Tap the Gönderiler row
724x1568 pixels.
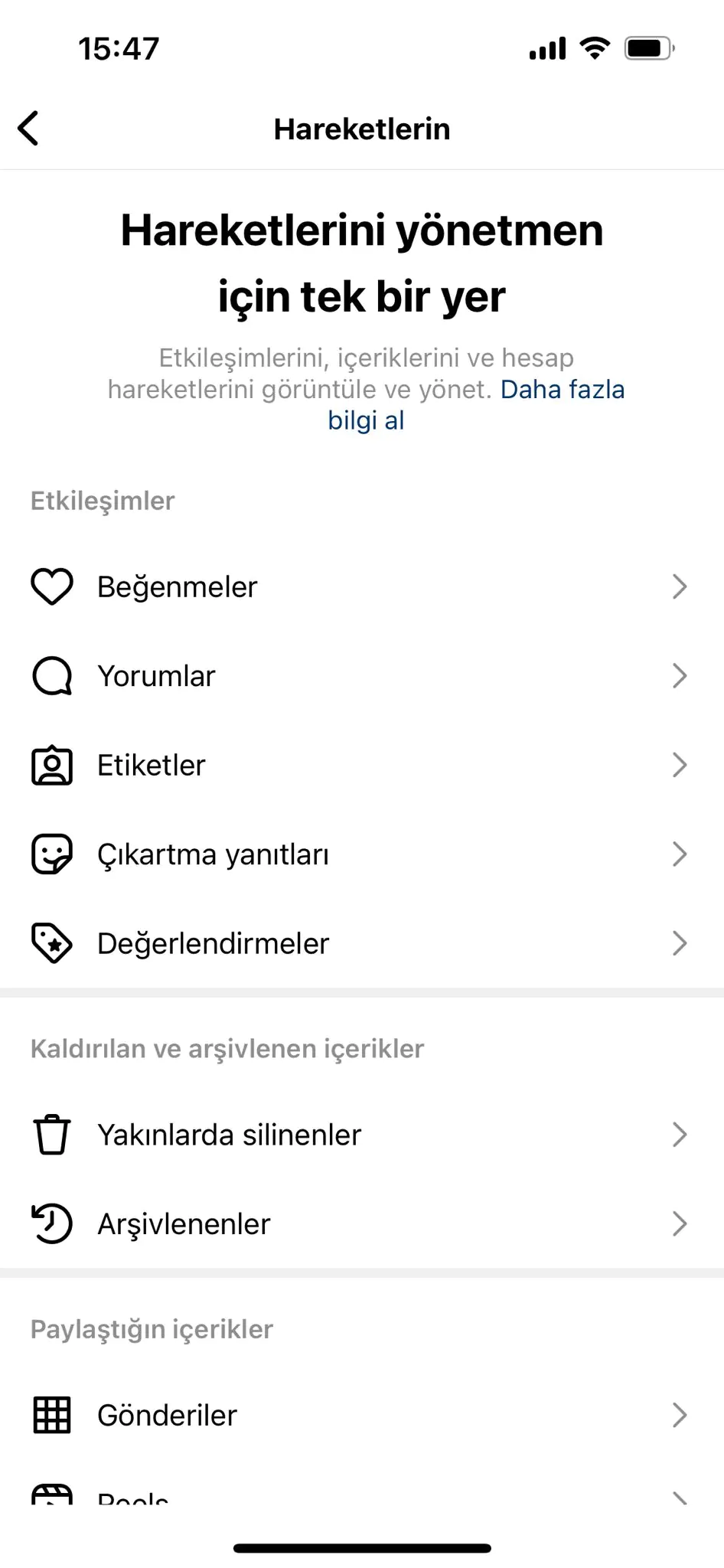click(x=361, y=1415)
